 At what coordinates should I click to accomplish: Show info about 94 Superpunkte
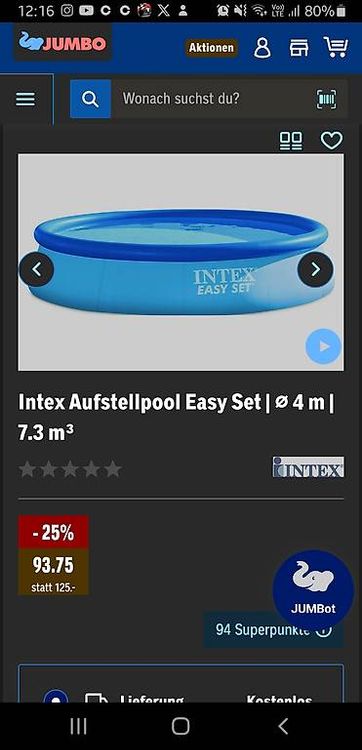[x=324, y=629]
